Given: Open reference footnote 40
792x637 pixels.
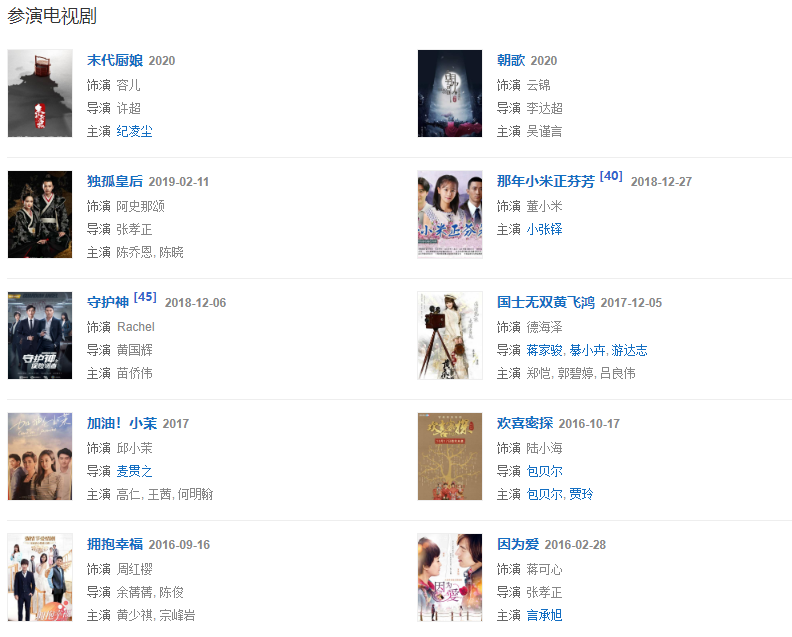Looking at the screenshot, I should coord(611,177).
